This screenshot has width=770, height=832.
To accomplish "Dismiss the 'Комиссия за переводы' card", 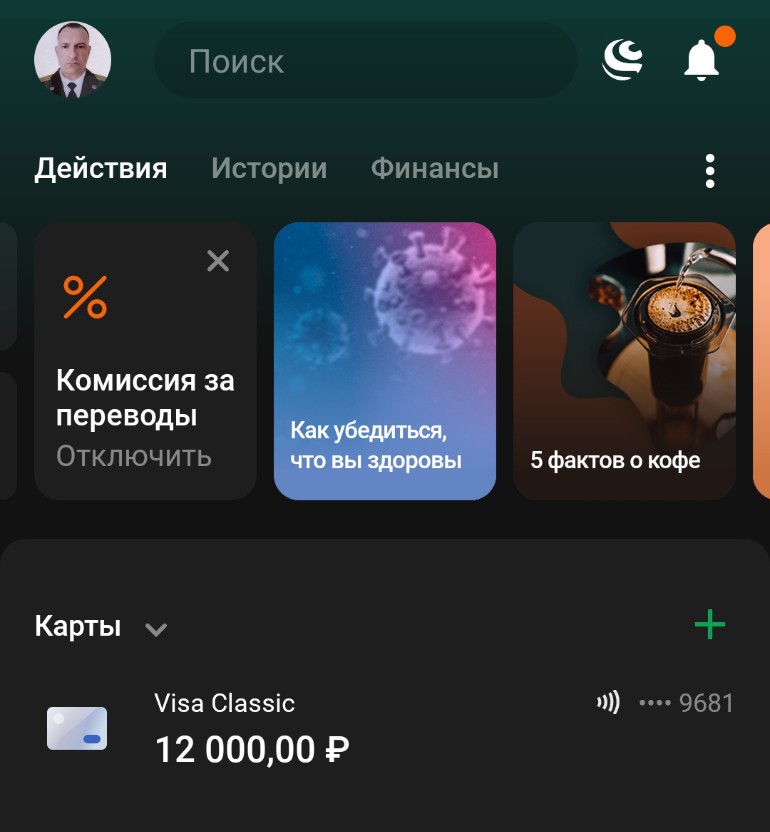I will 218,261.
